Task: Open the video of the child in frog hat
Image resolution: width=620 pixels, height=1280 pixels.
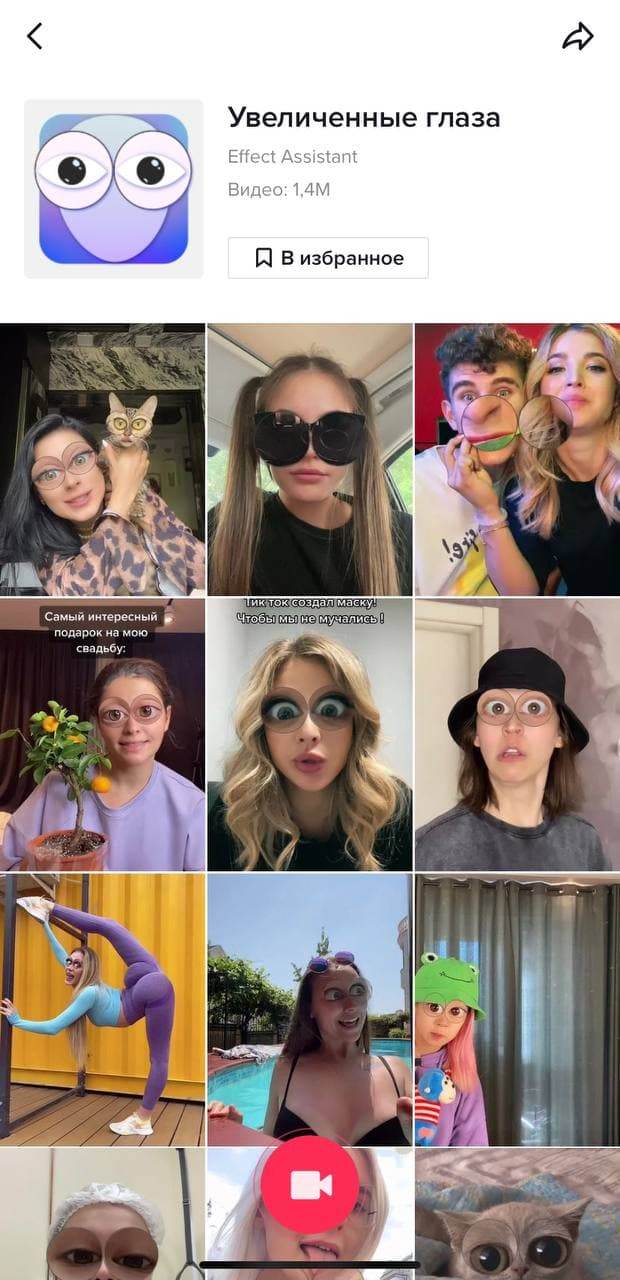Action: point(517,1010)
